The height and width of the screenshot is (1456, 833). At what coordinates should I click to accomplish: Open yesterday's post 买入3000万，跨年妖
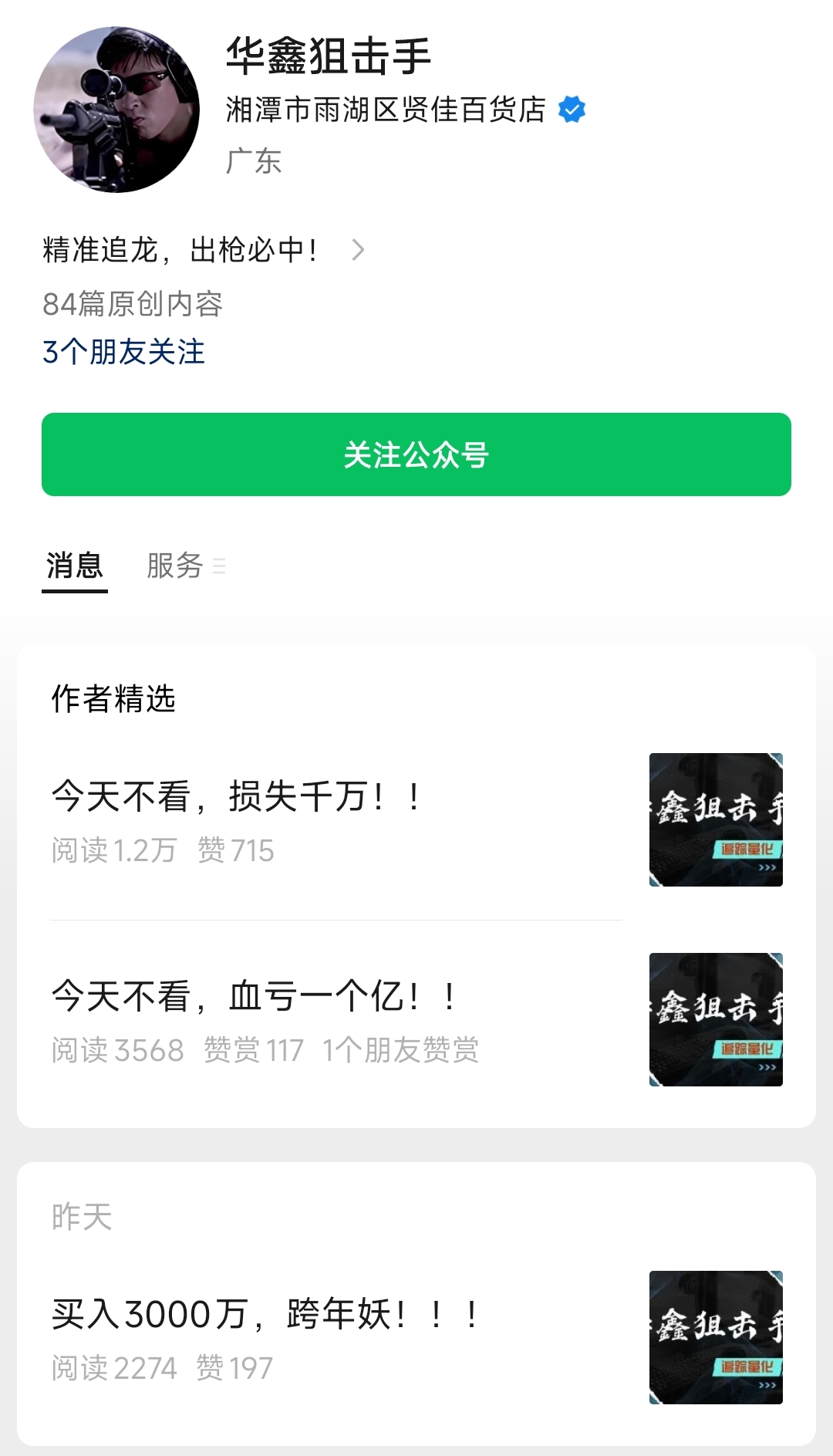(267, 1314)
